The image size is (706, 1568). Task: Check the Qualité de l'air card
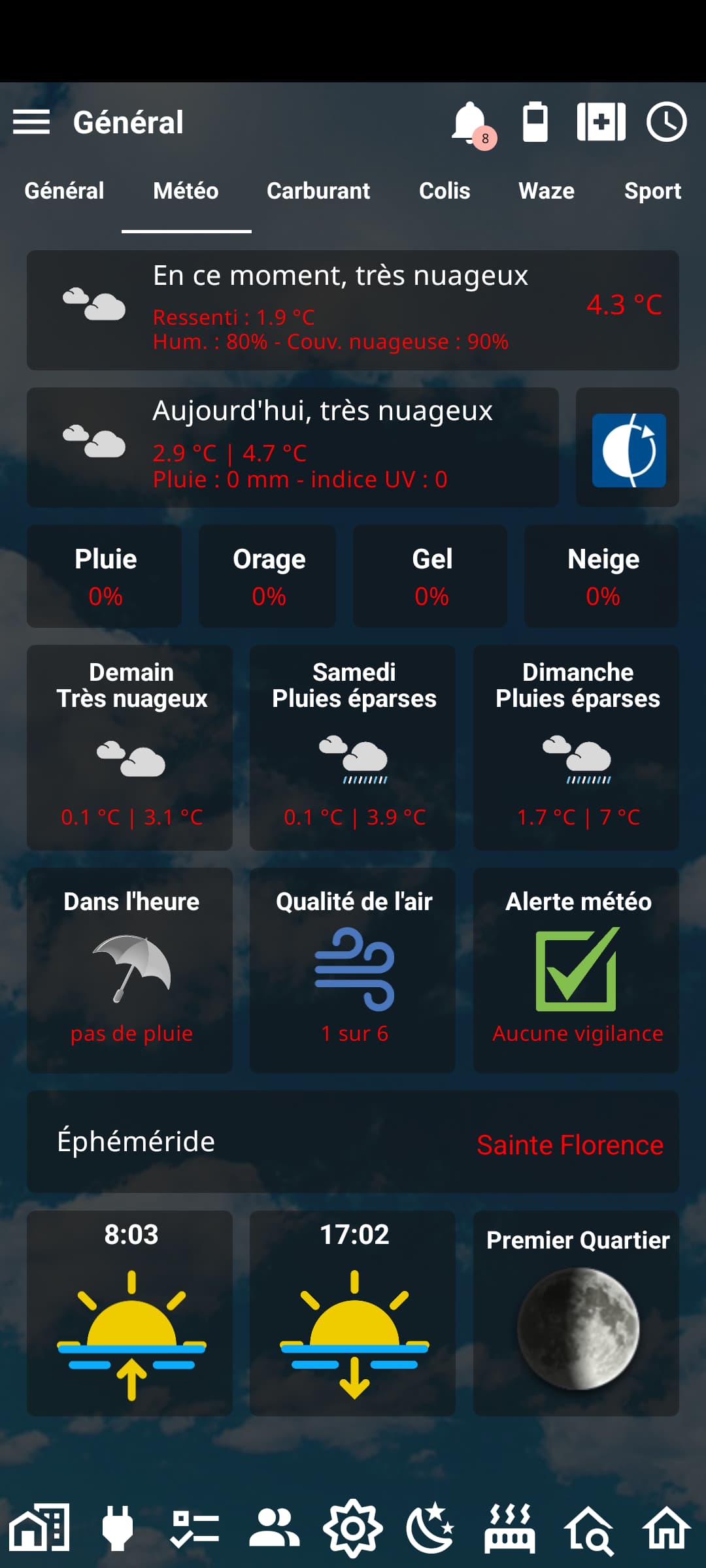click(x=353, y=970)
